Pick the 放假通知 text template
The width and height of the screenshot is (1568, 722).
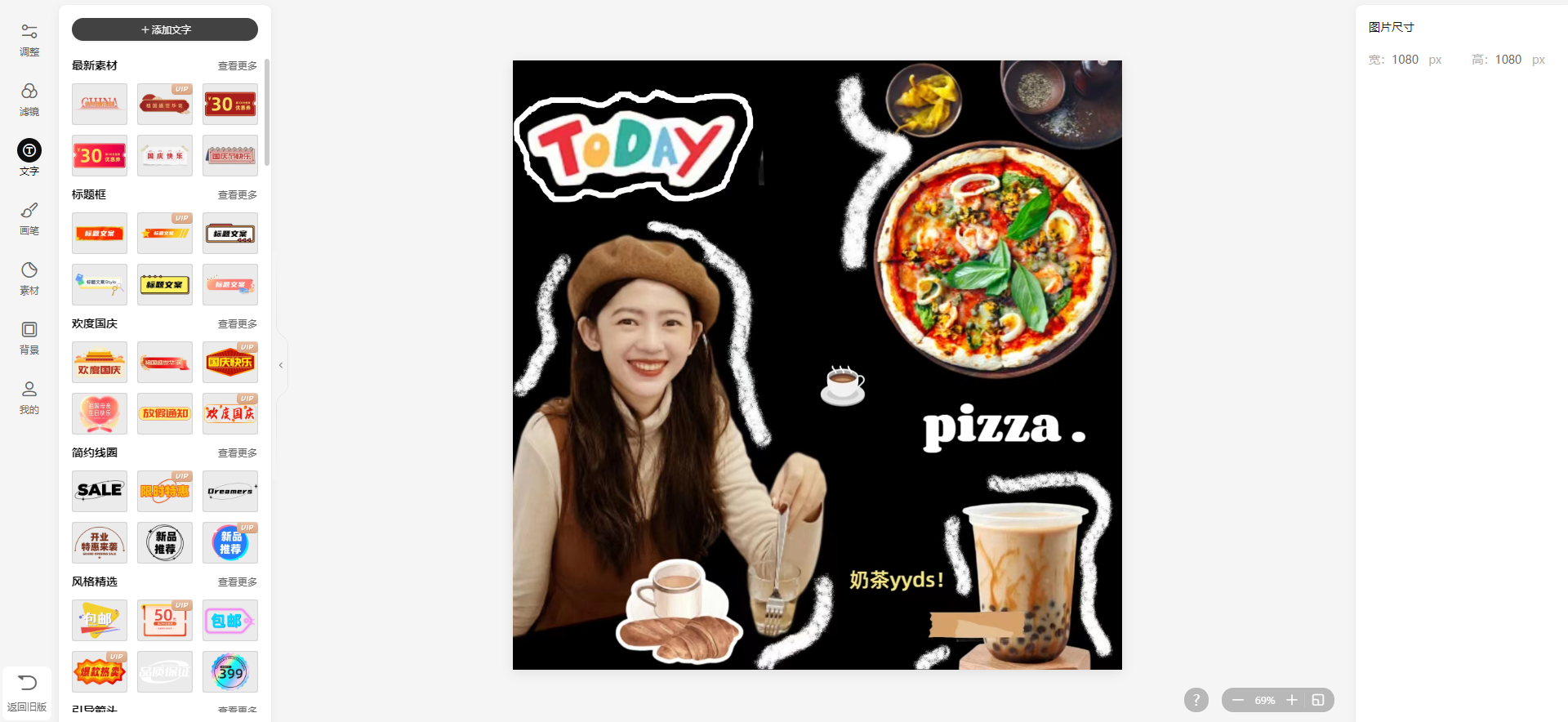click(165, 413)
